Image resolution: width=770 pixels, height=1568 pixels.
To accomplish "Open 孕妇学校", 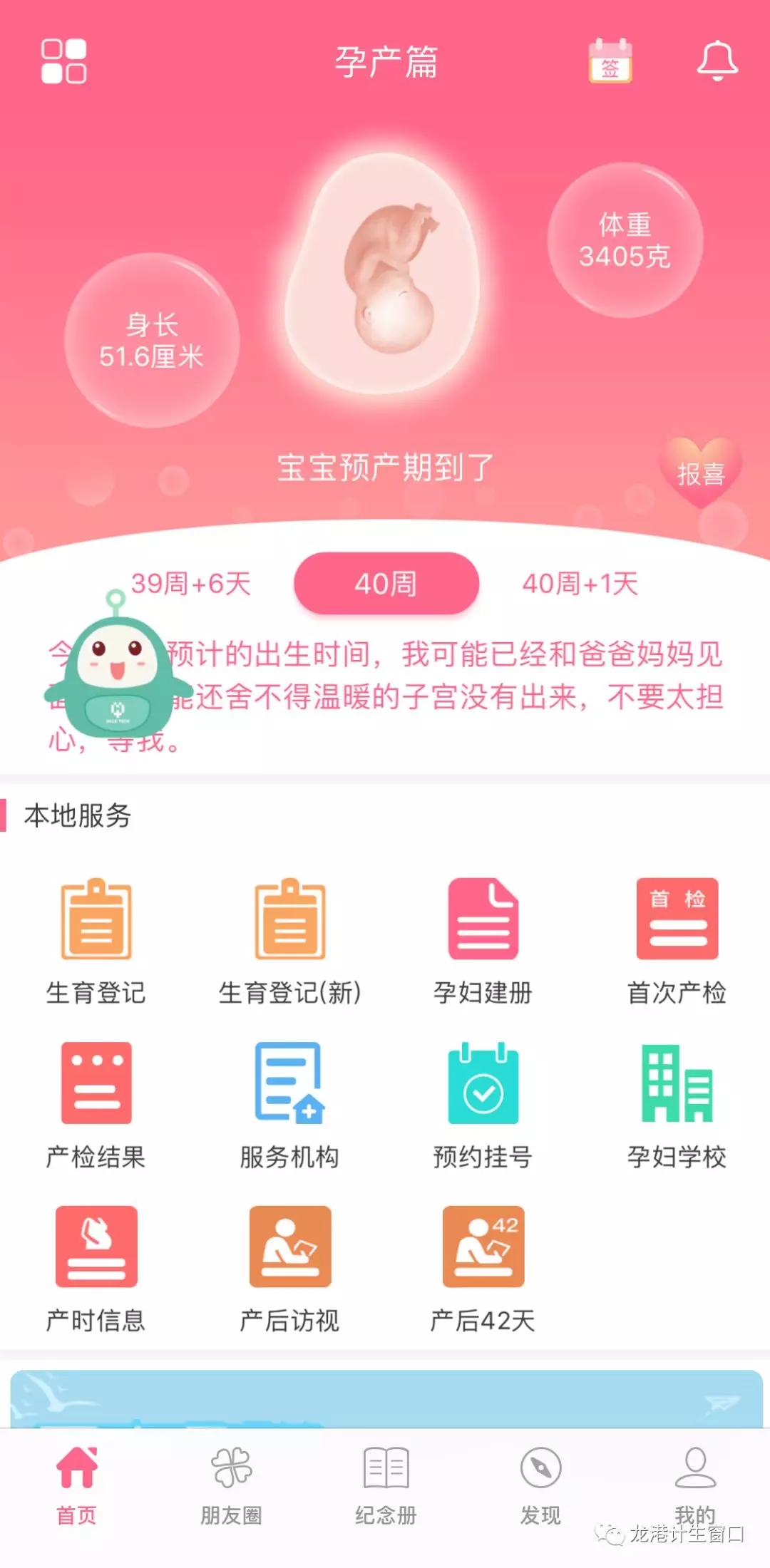I will click(x=677, y=1105).
